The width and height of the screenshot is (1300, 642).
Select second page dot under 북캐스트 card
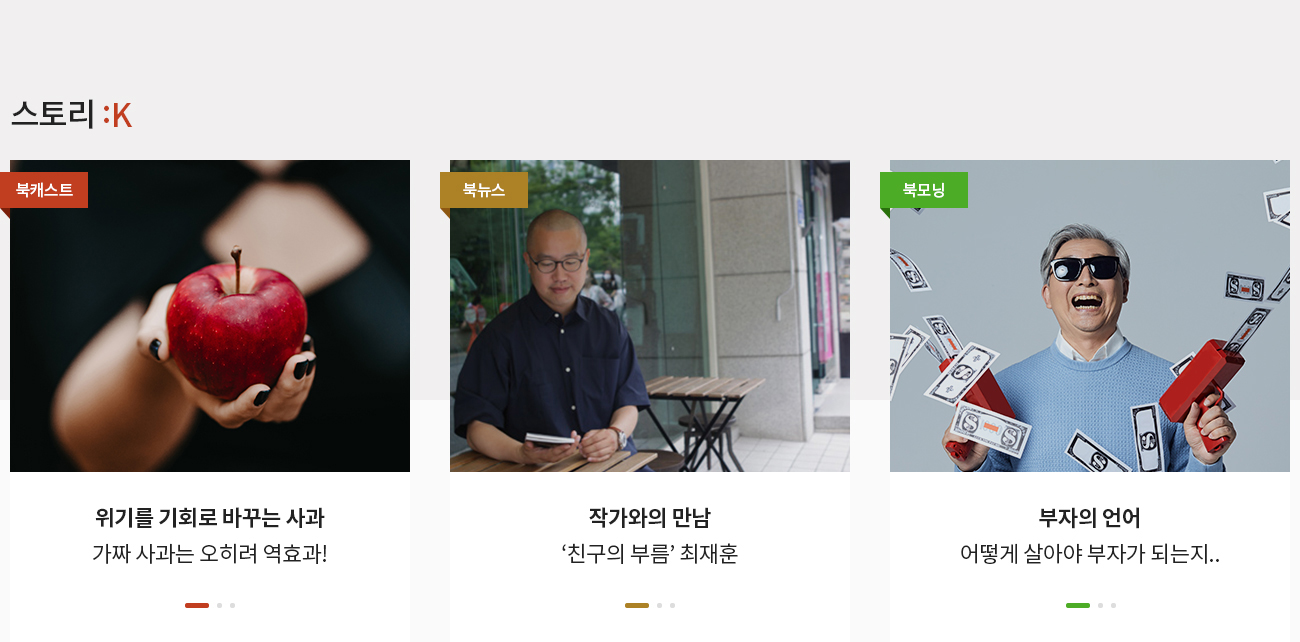coord(220,605)
